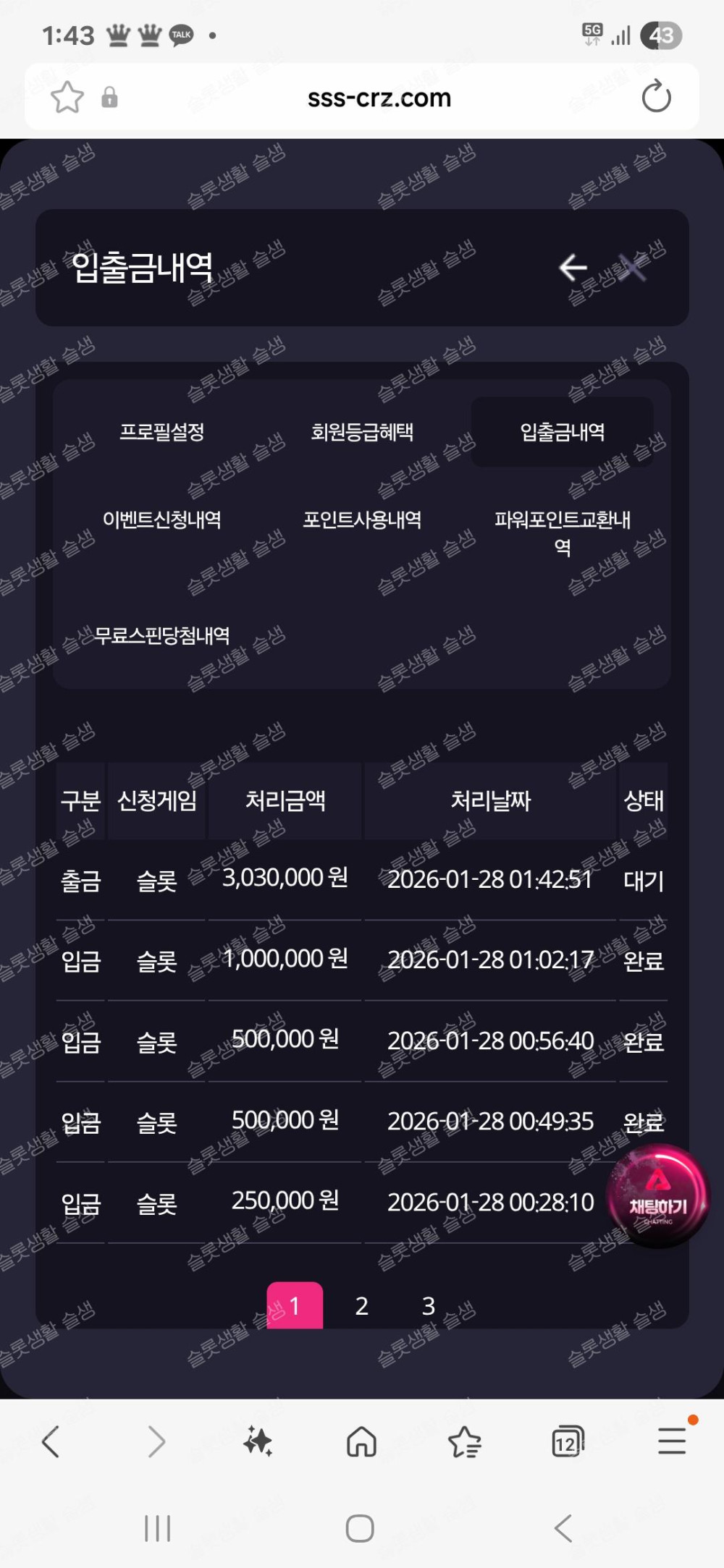Open 포인트사용내역 tab

click(x=362, y=520)
